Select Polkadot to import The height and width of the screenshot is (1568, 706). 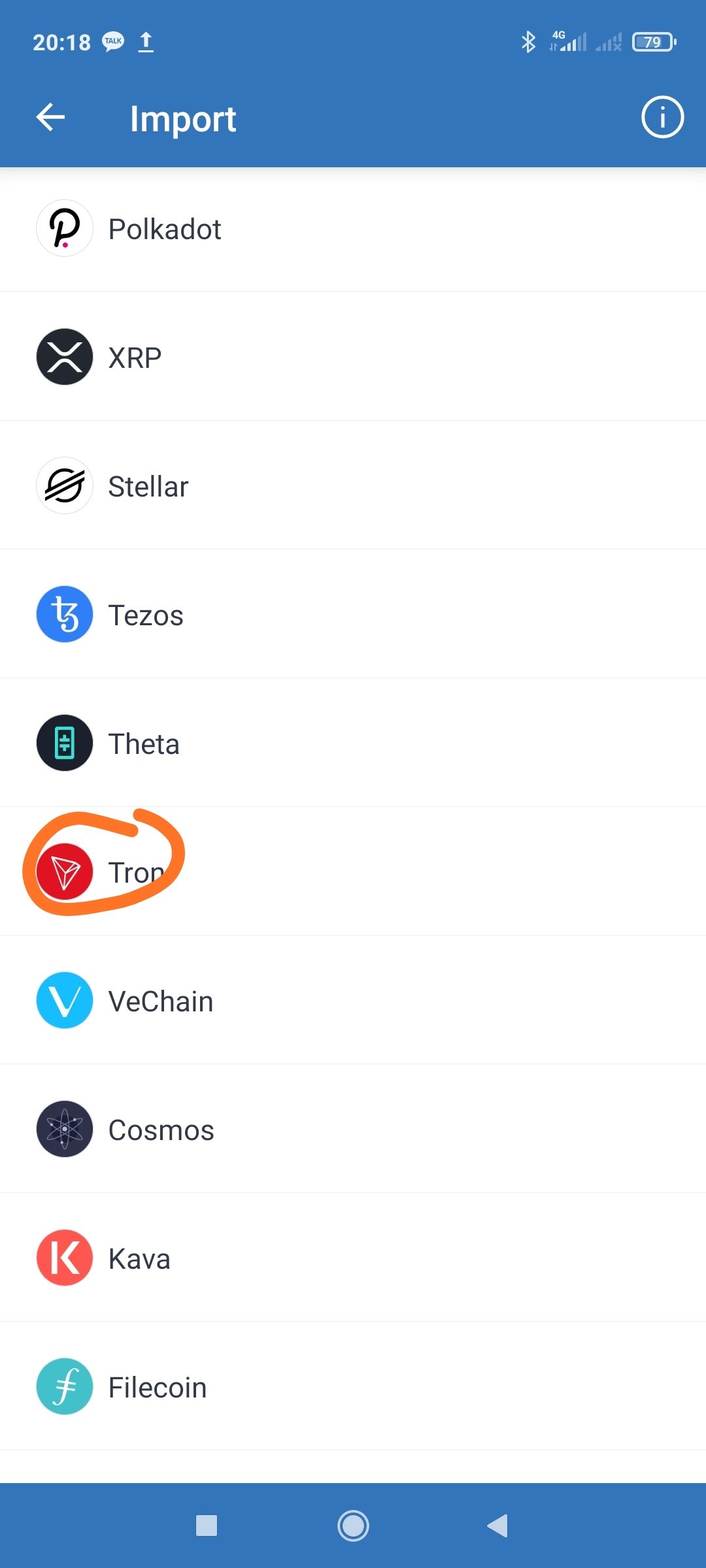pos(353,228)
